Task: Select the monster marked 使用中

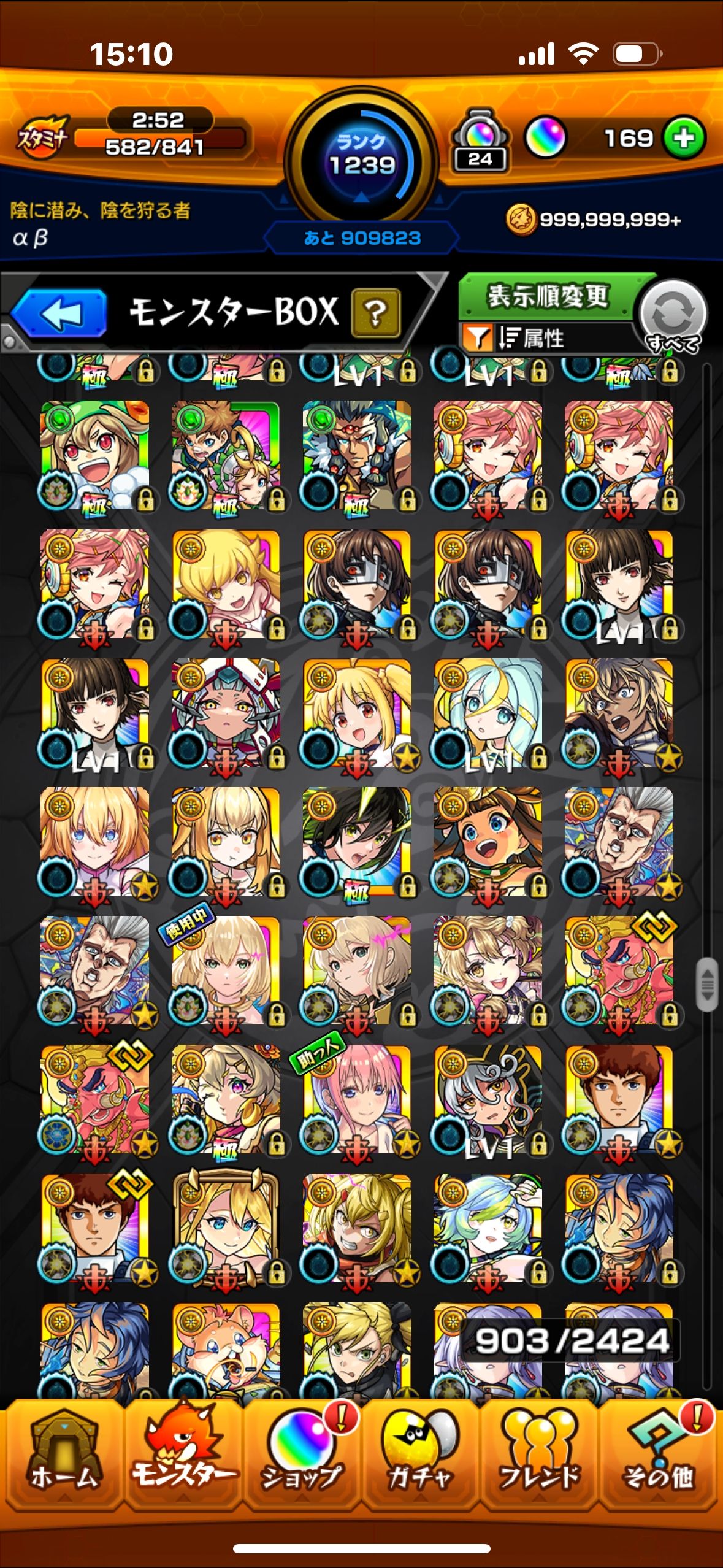Action: click(x=225, y=970)
